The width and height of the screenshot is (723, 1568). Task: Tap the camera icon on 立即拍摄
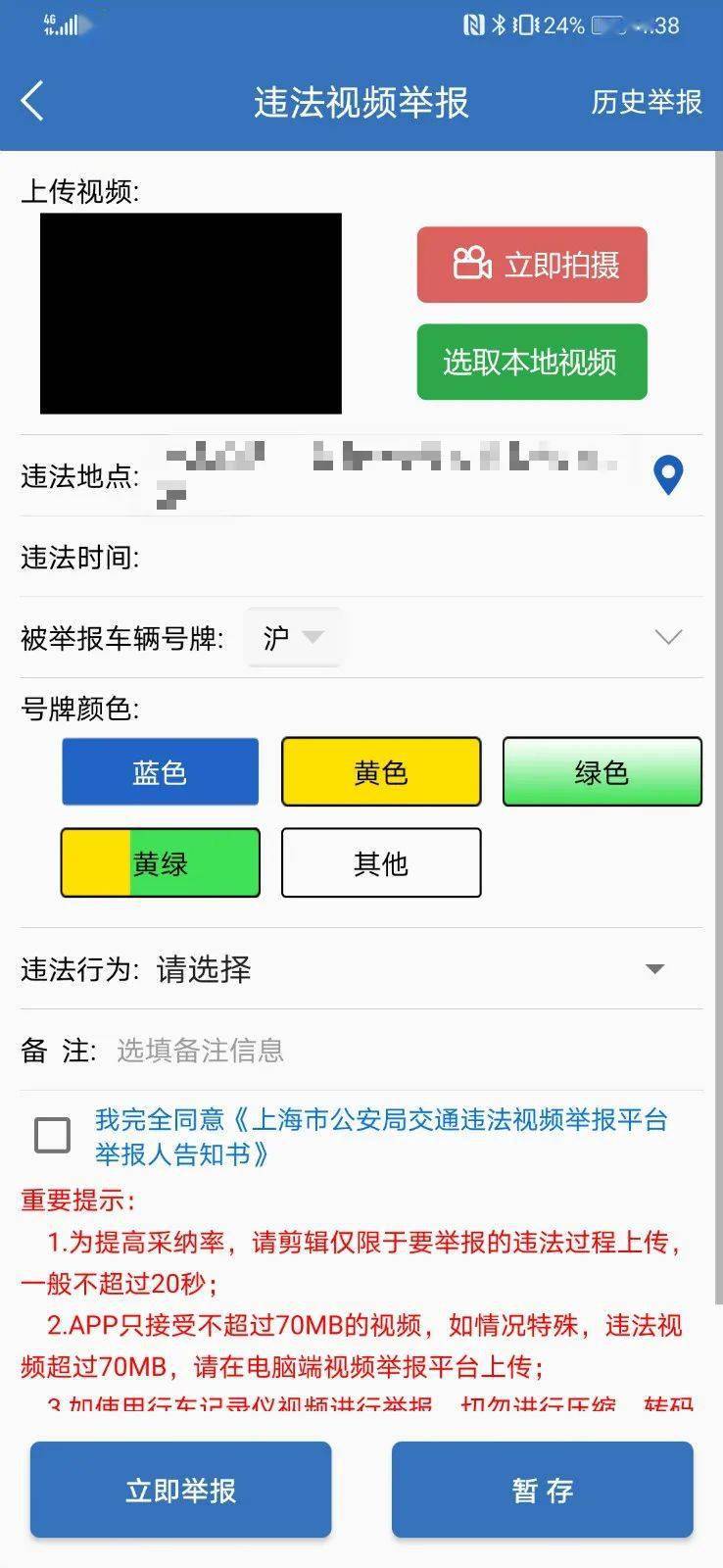(470, 263)
